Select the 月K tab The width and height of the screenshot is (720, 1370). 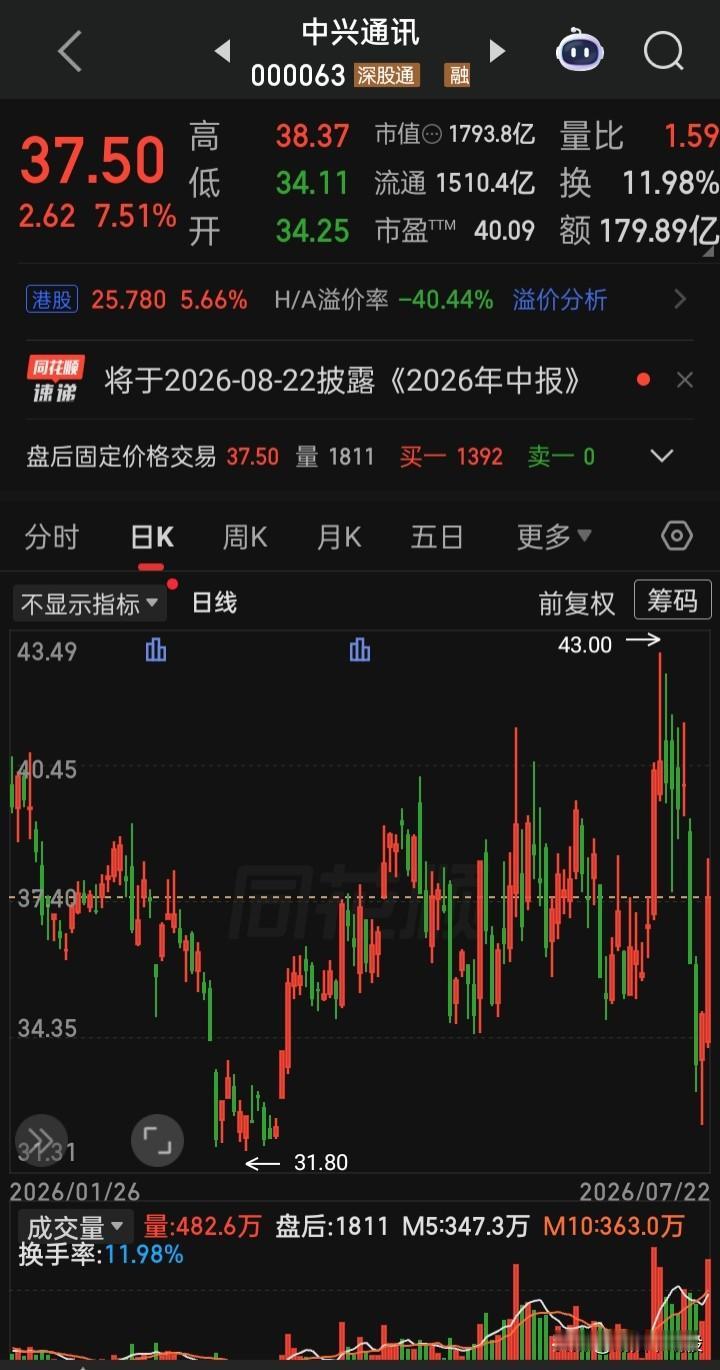[339, 537]
